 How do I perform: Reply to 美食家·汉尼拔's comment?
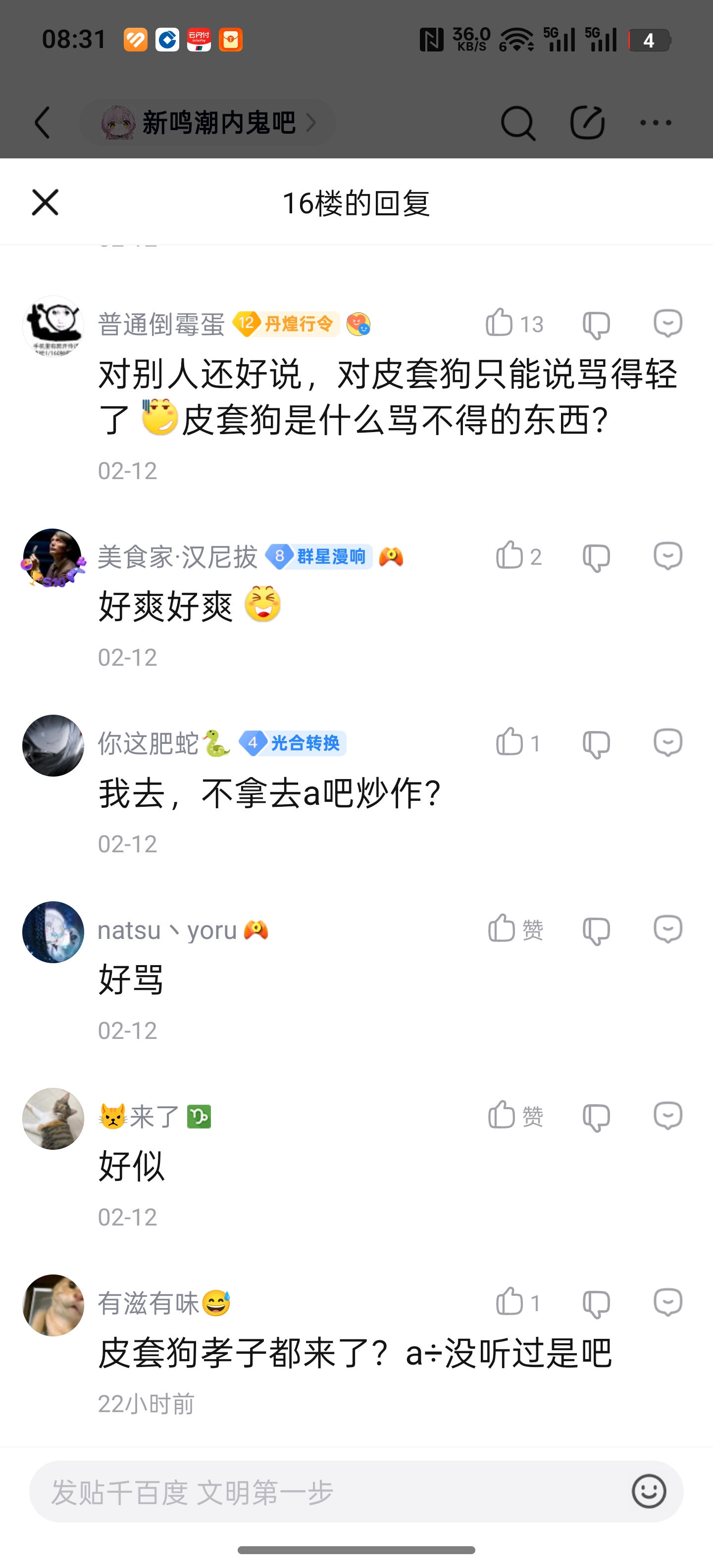[x=668, y=556]
